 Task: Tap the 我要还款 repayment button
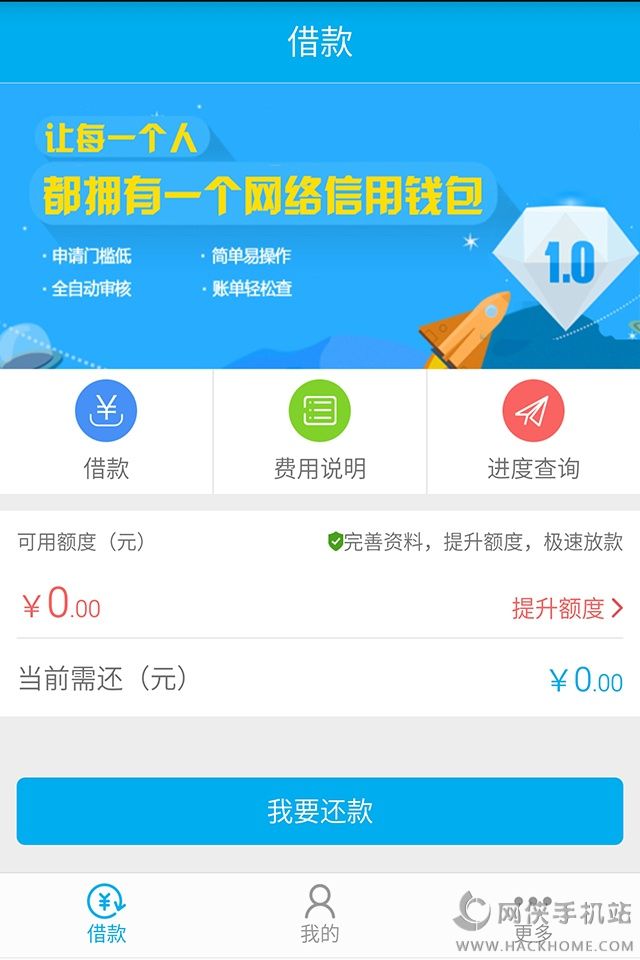(x=320, y=811)
